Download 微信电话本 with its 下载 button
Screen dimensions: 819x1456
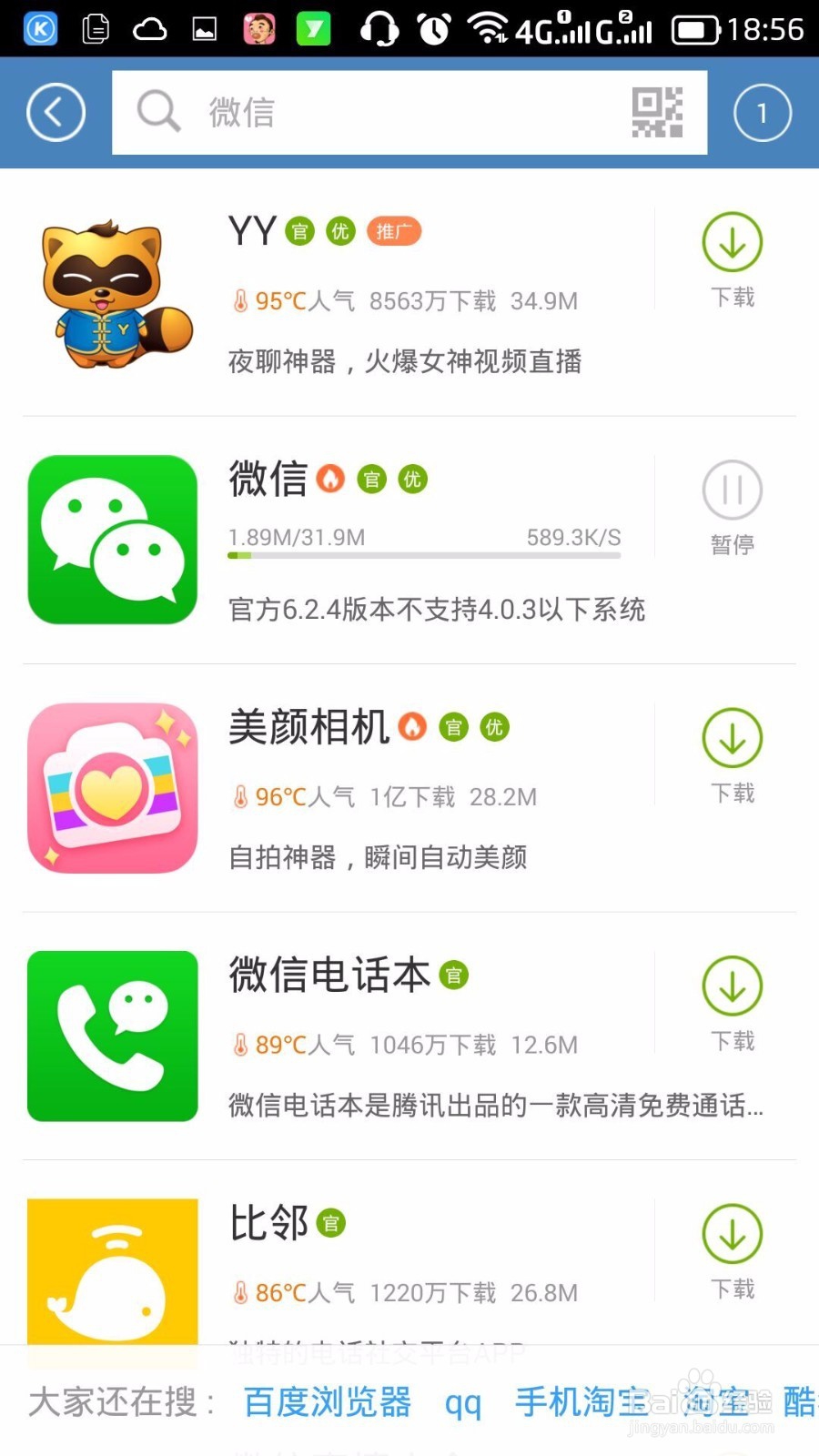(733, 1001)
